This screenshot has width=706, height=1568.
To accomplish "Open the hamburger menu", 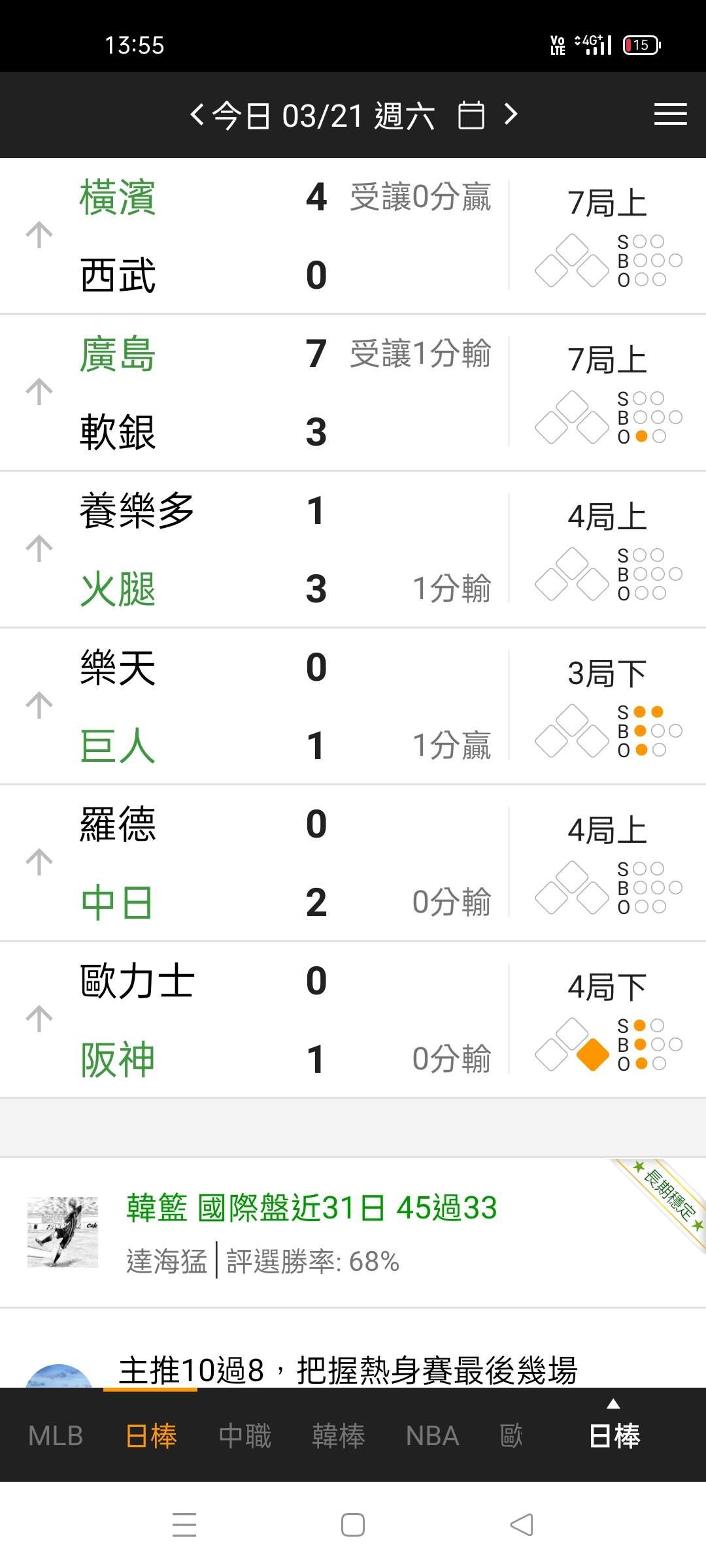I will pyautogui.click(x=670, y=114).
